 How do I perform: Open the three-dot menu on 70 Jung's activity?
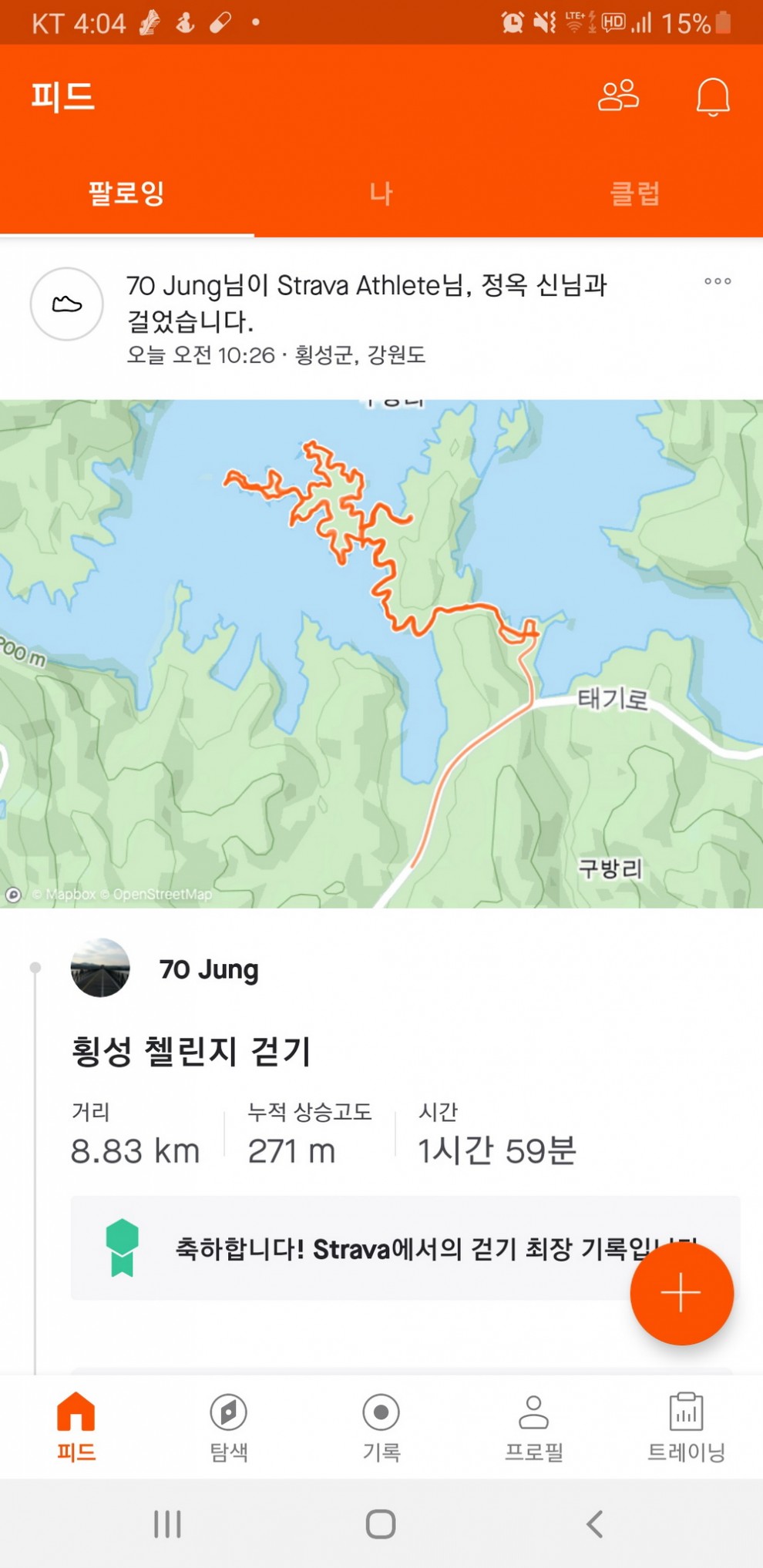(717, 282)
